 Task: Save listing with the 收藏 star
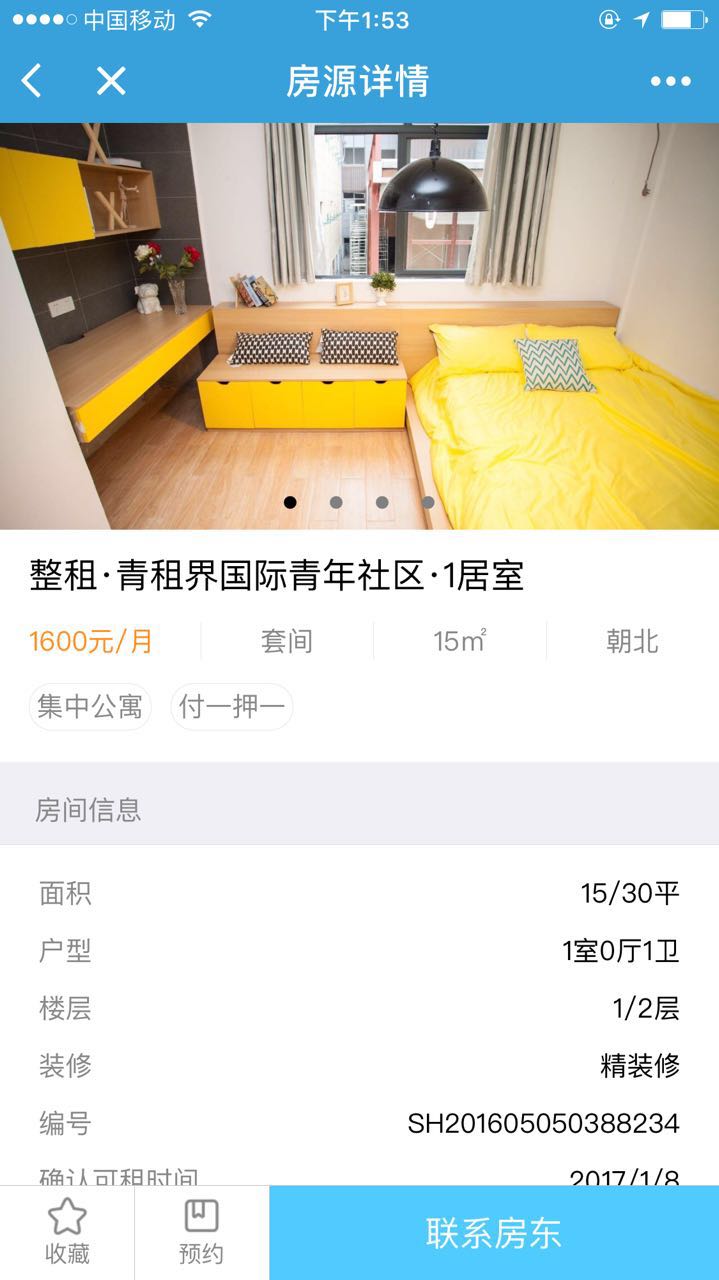point(67,1232)
